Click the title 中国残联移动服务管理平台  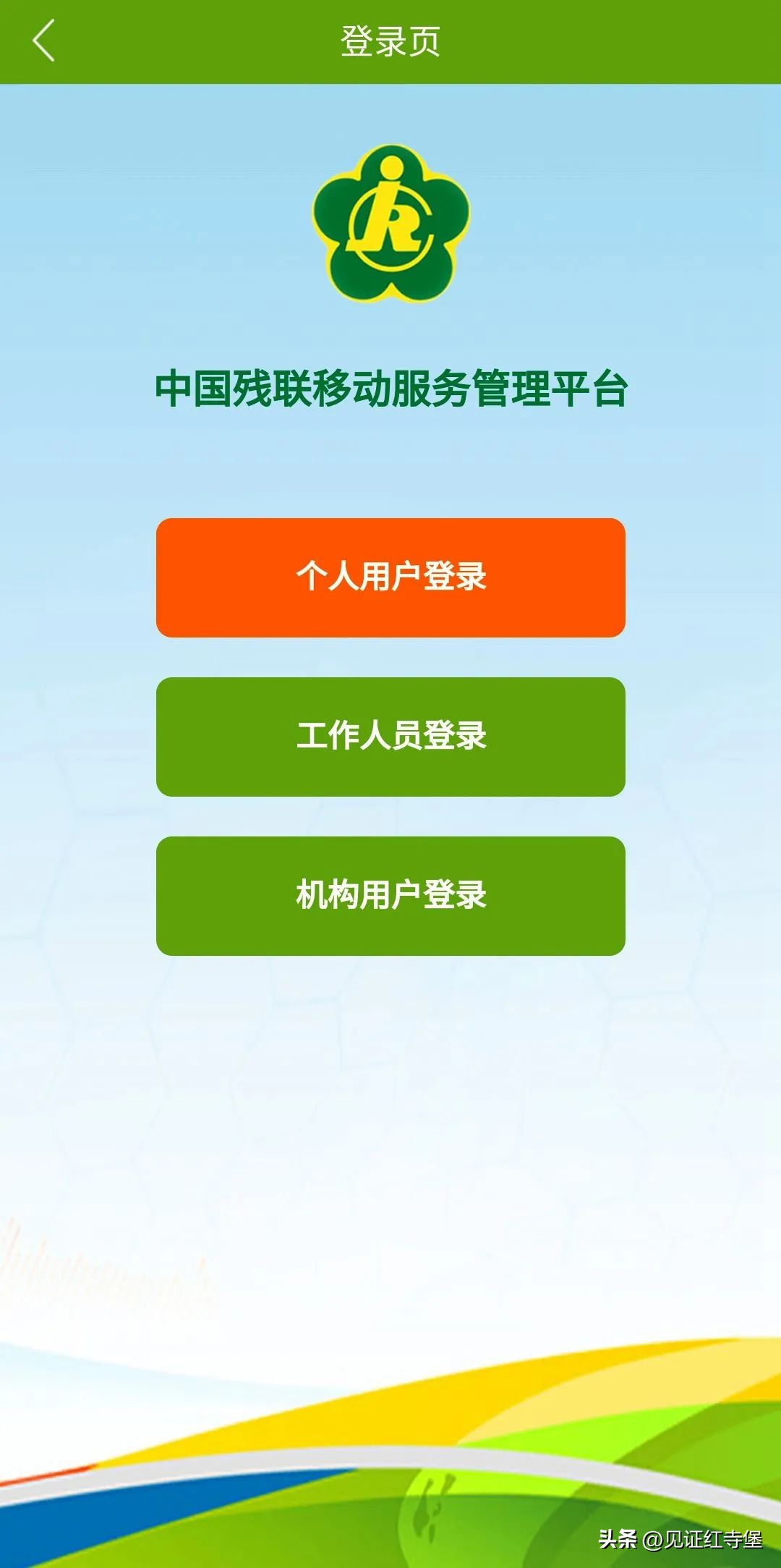pos(390,387)
